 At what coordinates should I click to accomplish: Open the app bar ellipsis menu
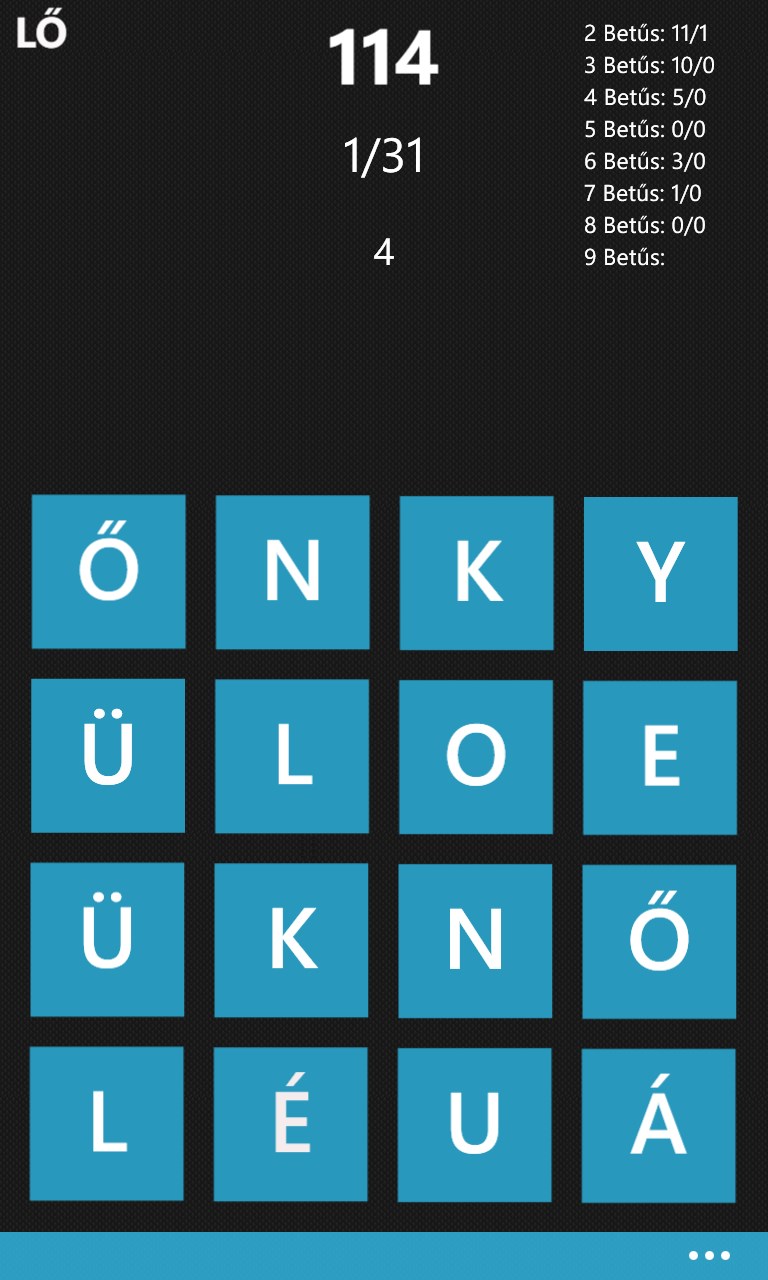pyautogui.click(x=709, y=1256)
